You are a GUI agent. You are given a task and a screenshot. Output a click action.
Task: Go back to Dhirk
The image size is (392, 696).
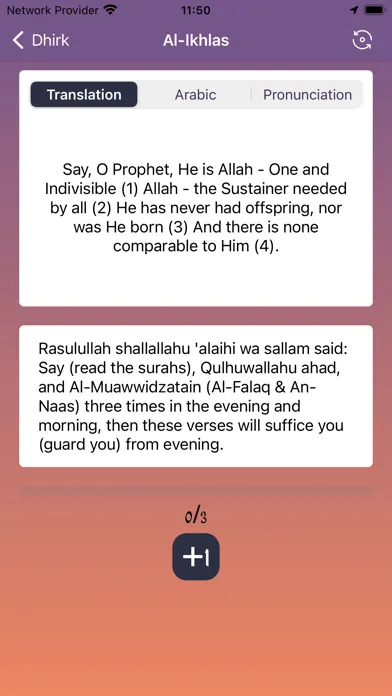[41, 40]
